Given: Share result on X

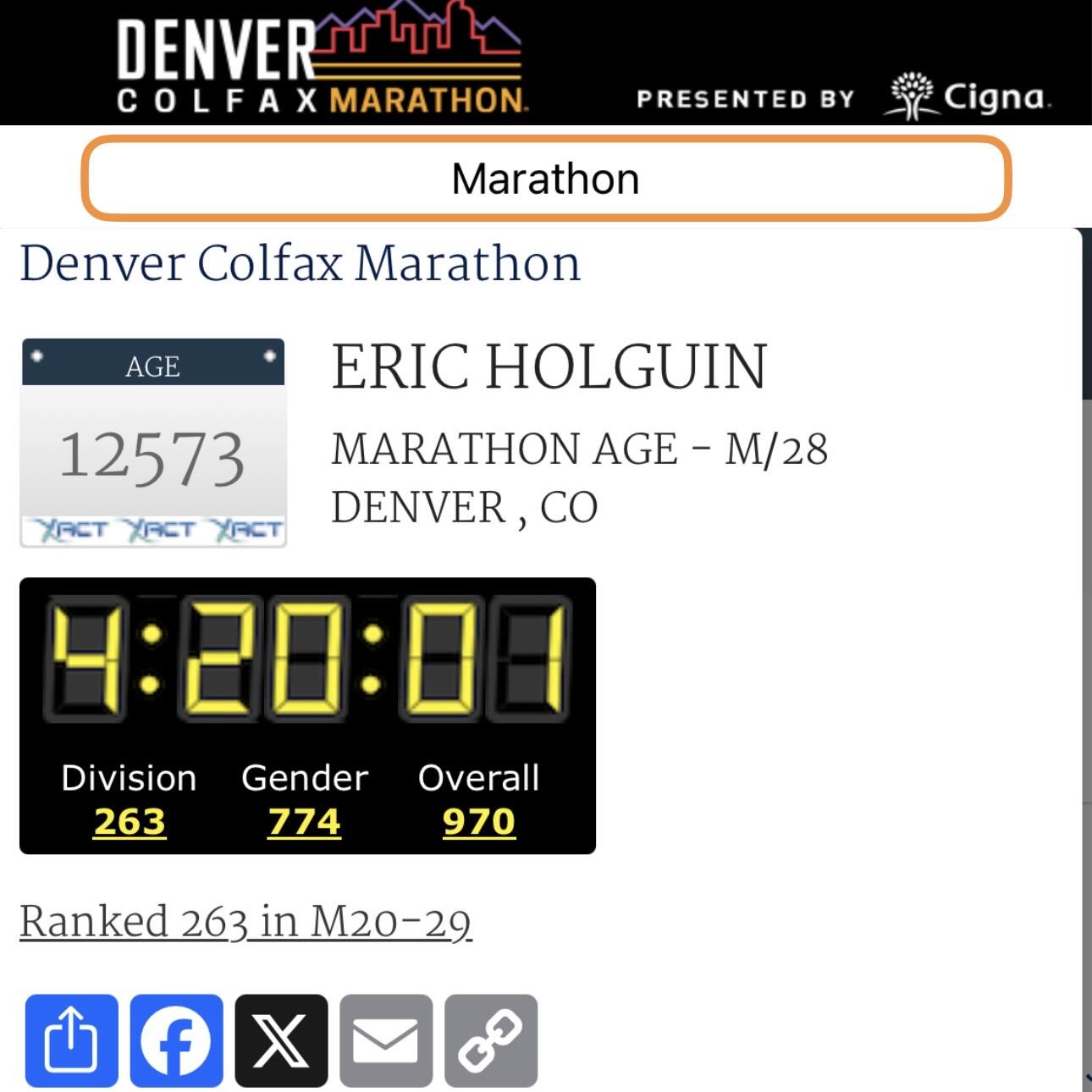Looking at the screenshot, I should tap(281, 1040).
